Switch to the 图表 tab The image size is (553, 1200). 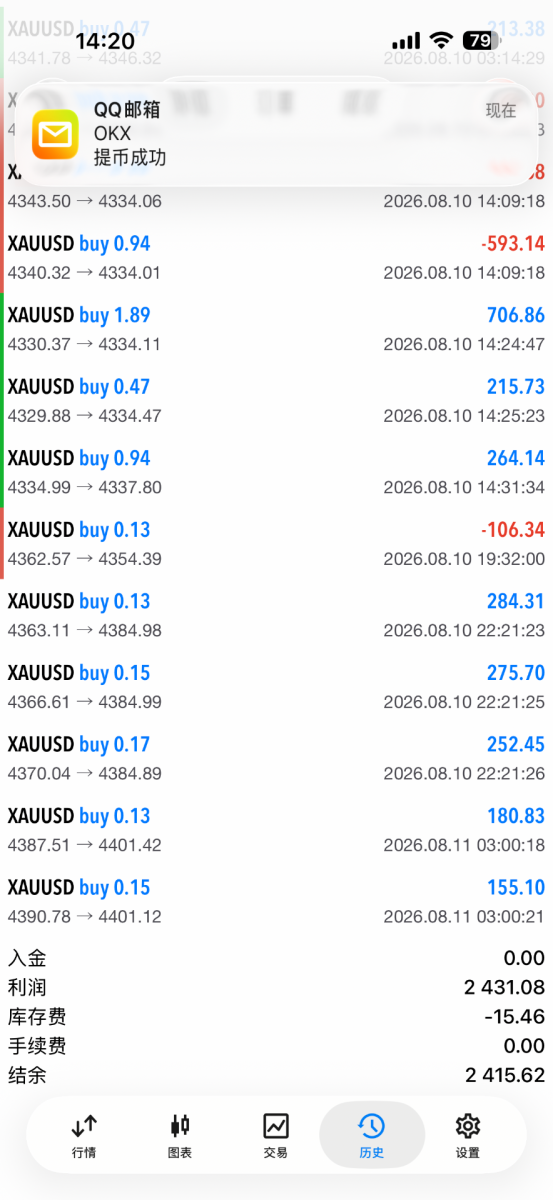180,1136
